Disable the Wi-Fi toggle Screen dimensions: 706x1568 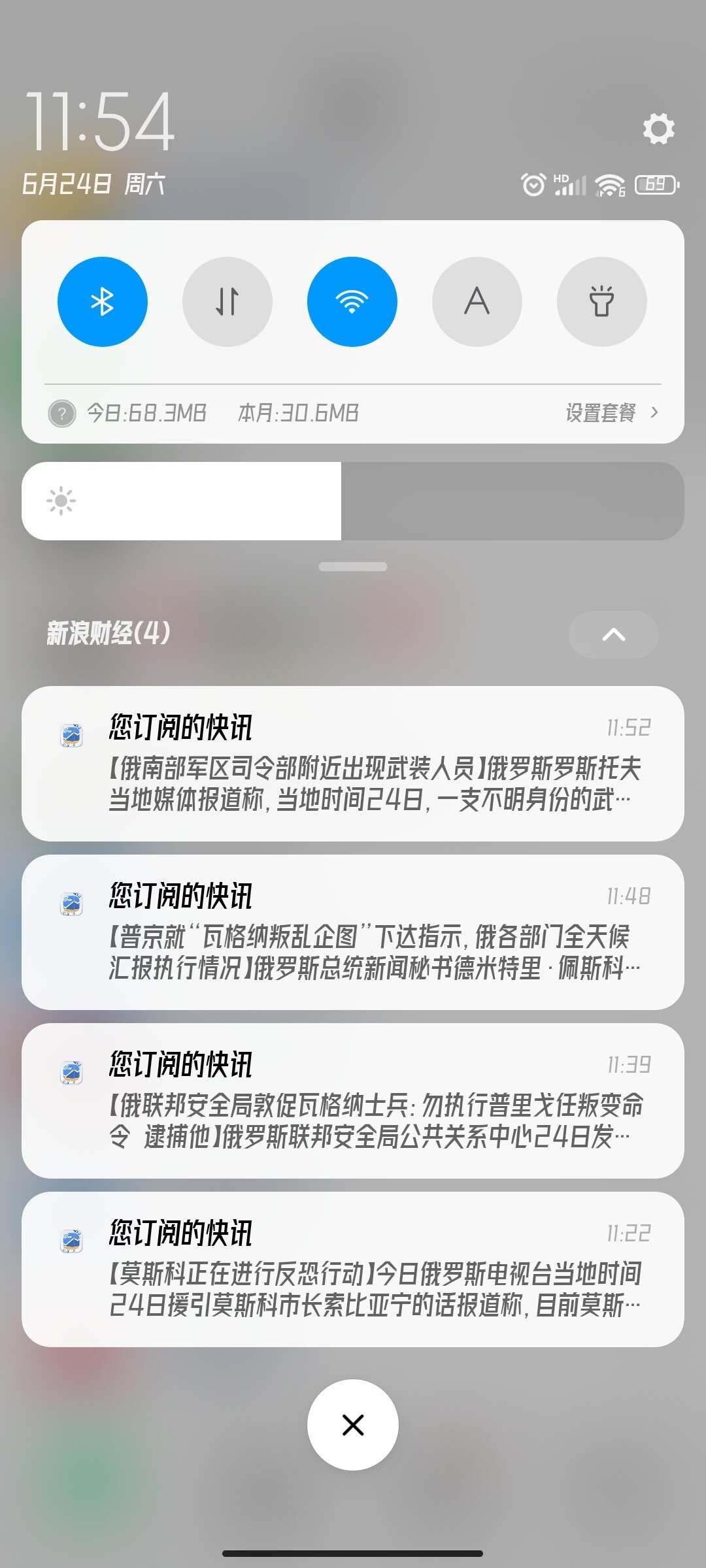[352, 302]
